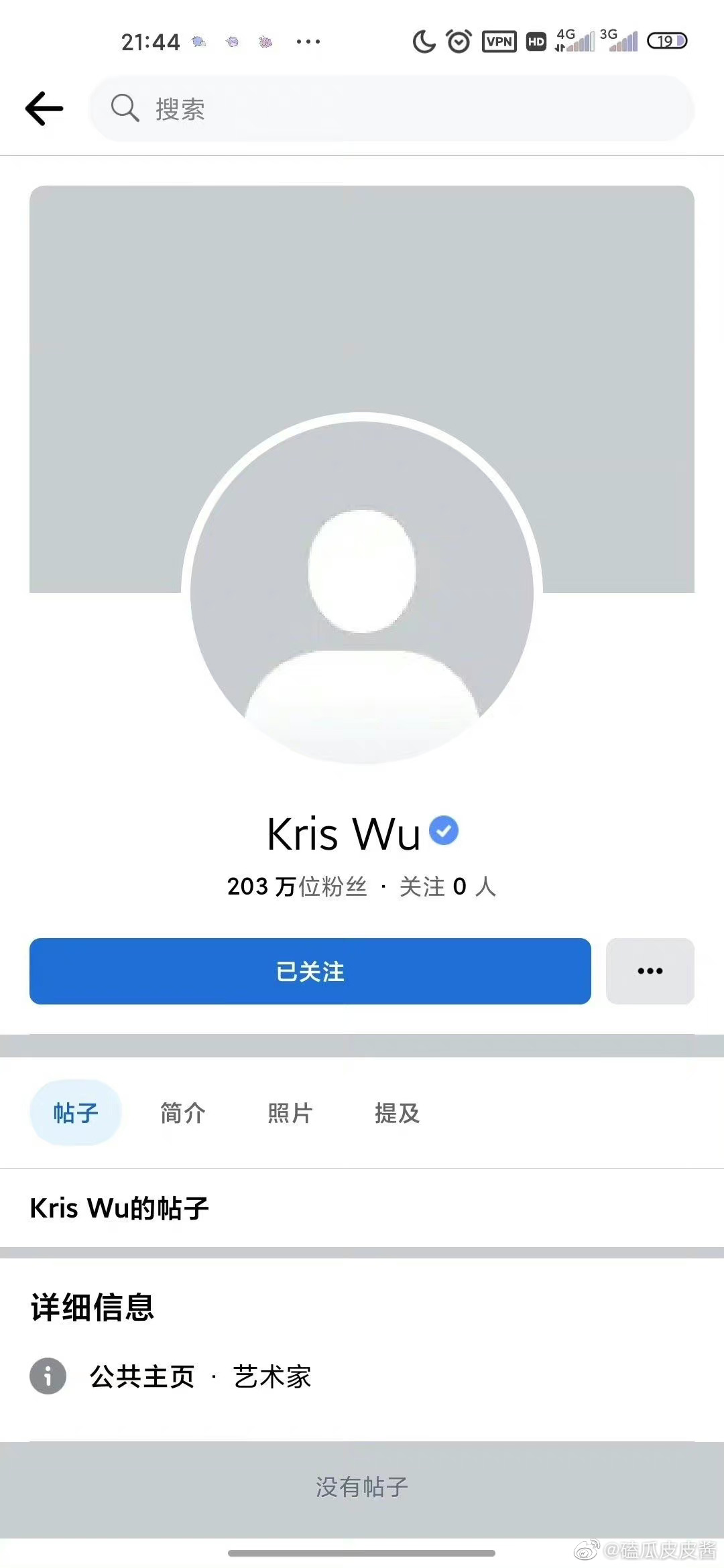
Task: Switch to the 照片 photos tab
Action: (290, 1112)
